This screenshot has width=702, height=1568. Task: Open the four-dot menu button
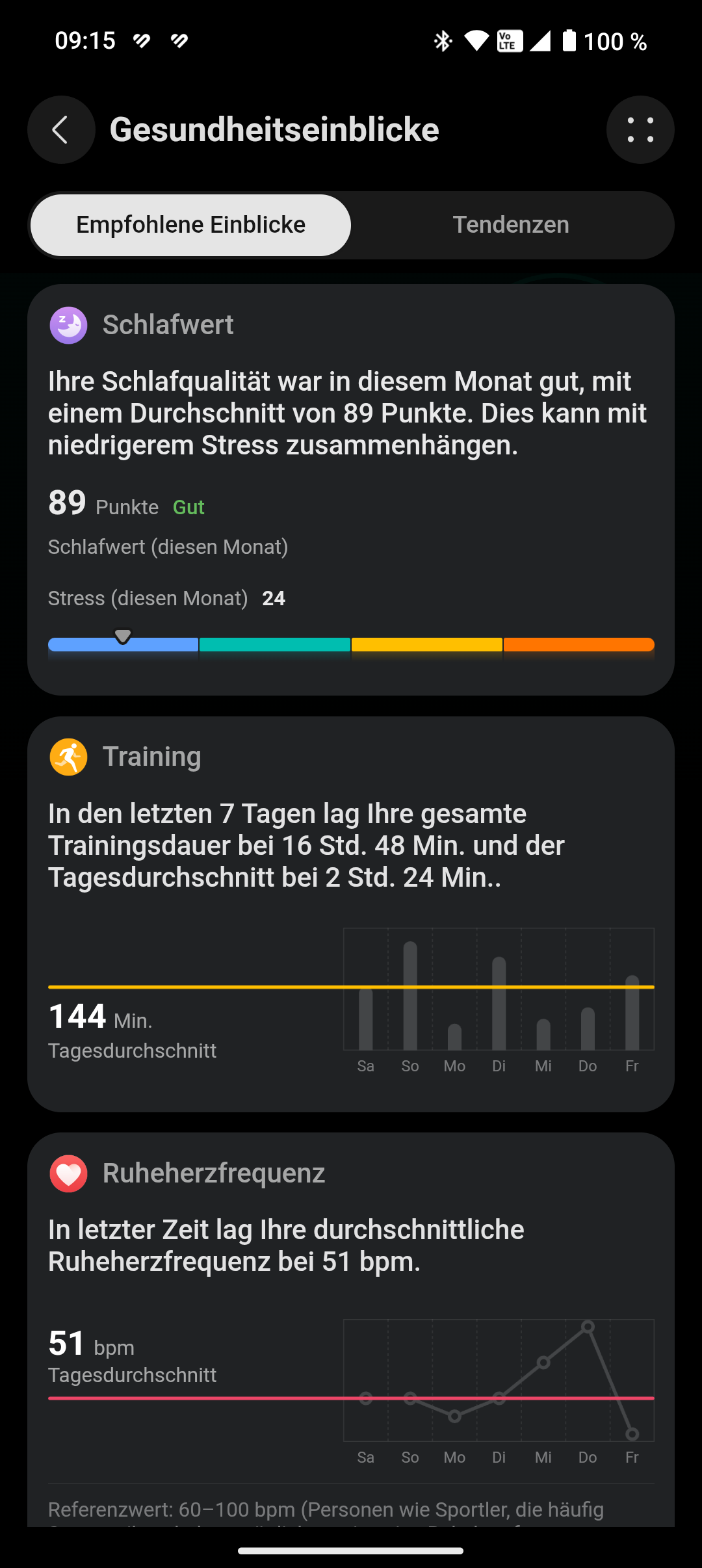[640, 130]
